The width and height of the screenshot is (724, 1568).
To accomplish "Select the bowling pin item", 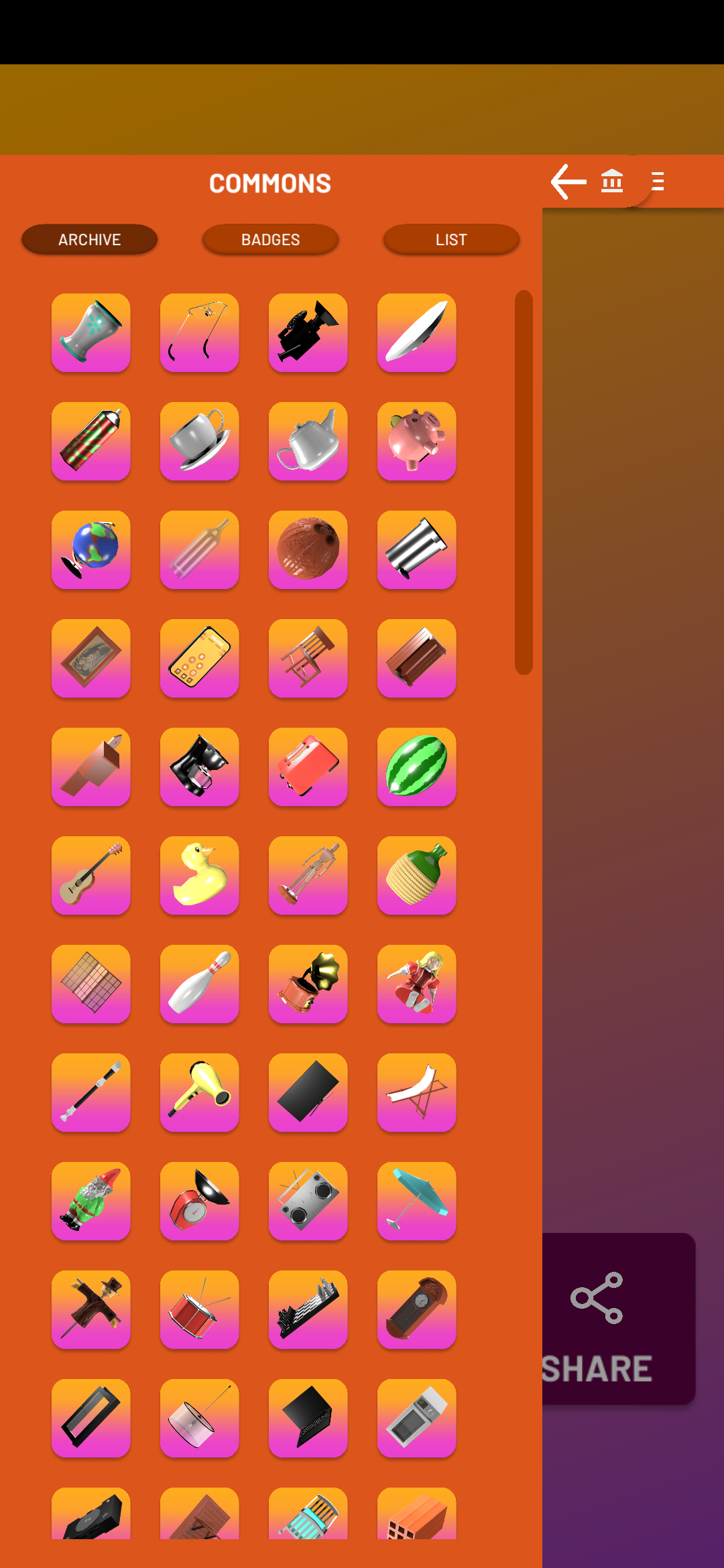I will point(199,984).
